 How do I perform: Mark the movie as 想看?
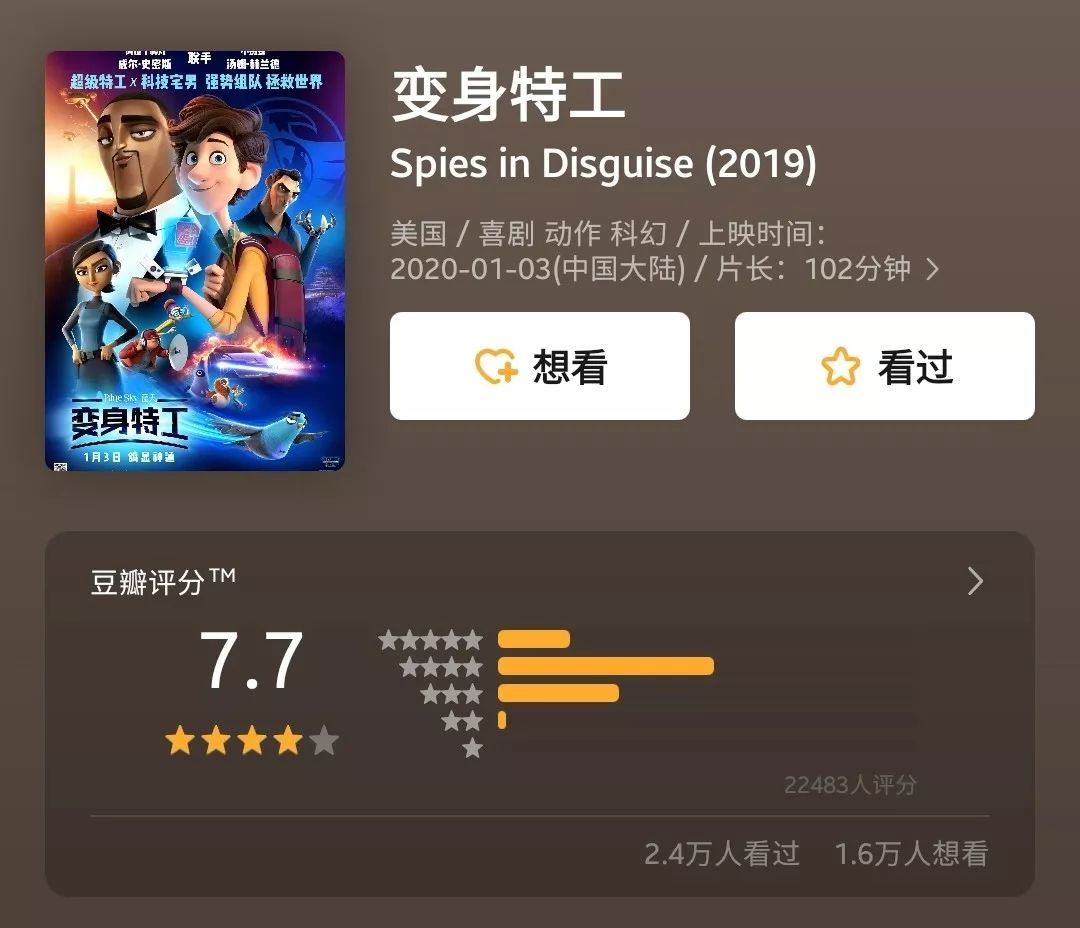coord(539,366)
